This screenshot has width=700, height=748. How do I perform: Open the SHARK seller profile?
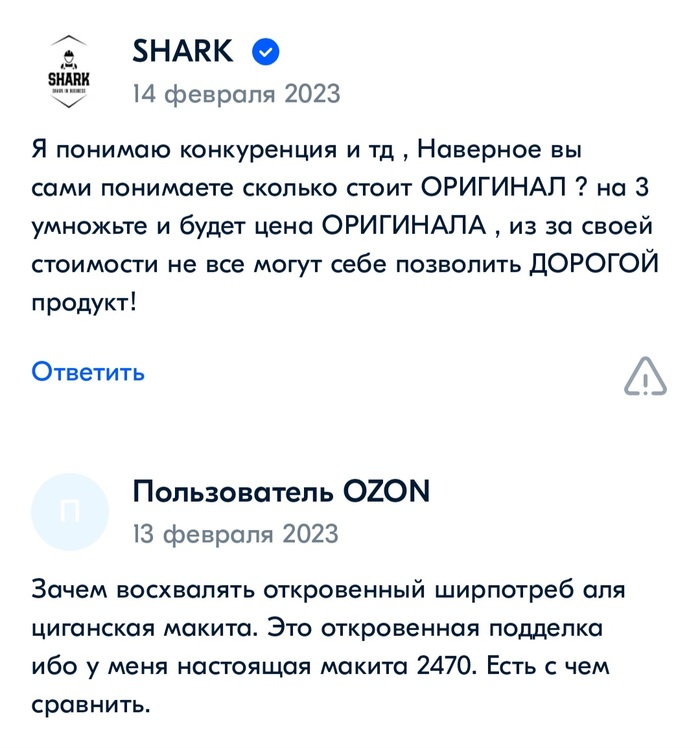[x=182, y=51]
